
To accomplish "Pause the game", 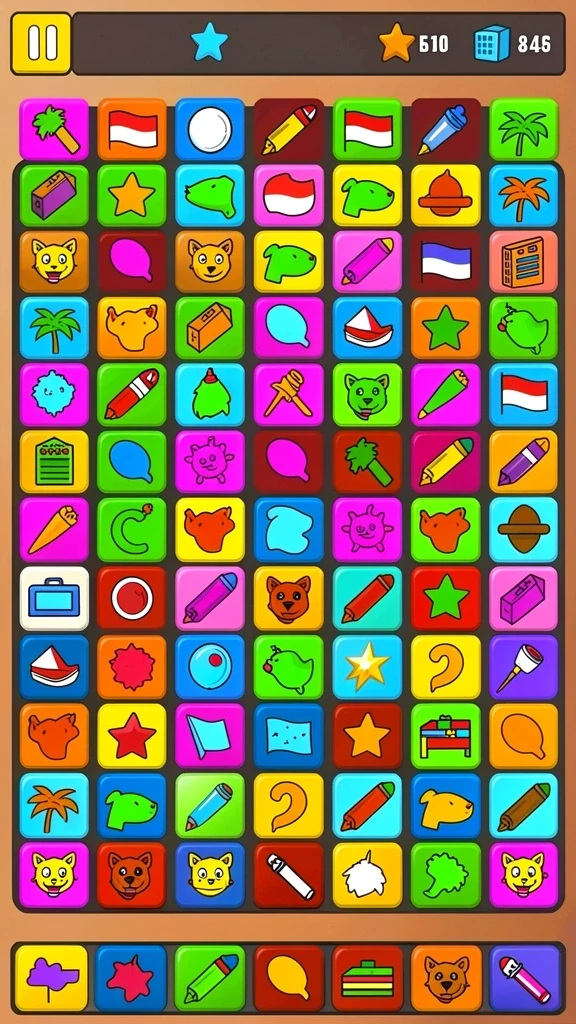I will [x=40, y=43].
